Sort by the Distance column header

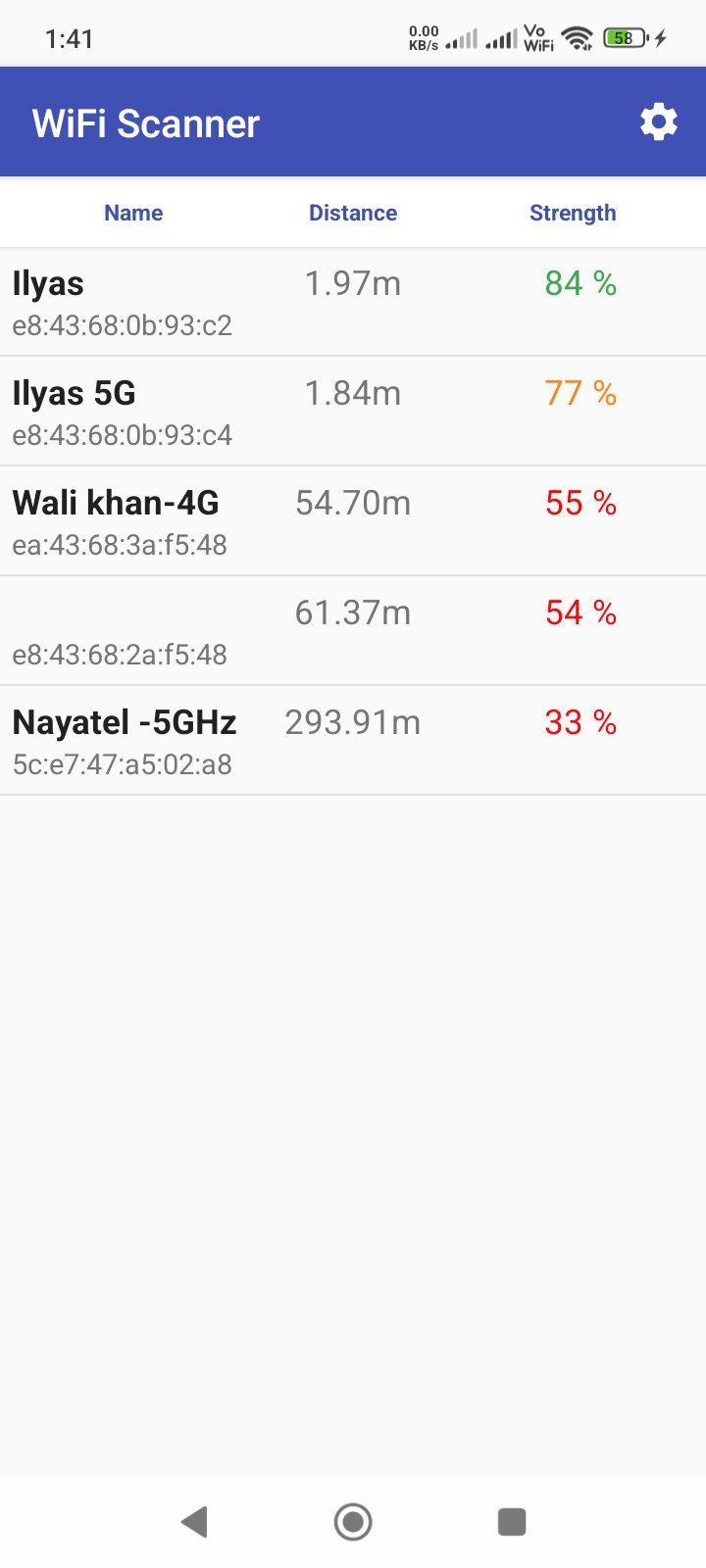tap(353, 213)
